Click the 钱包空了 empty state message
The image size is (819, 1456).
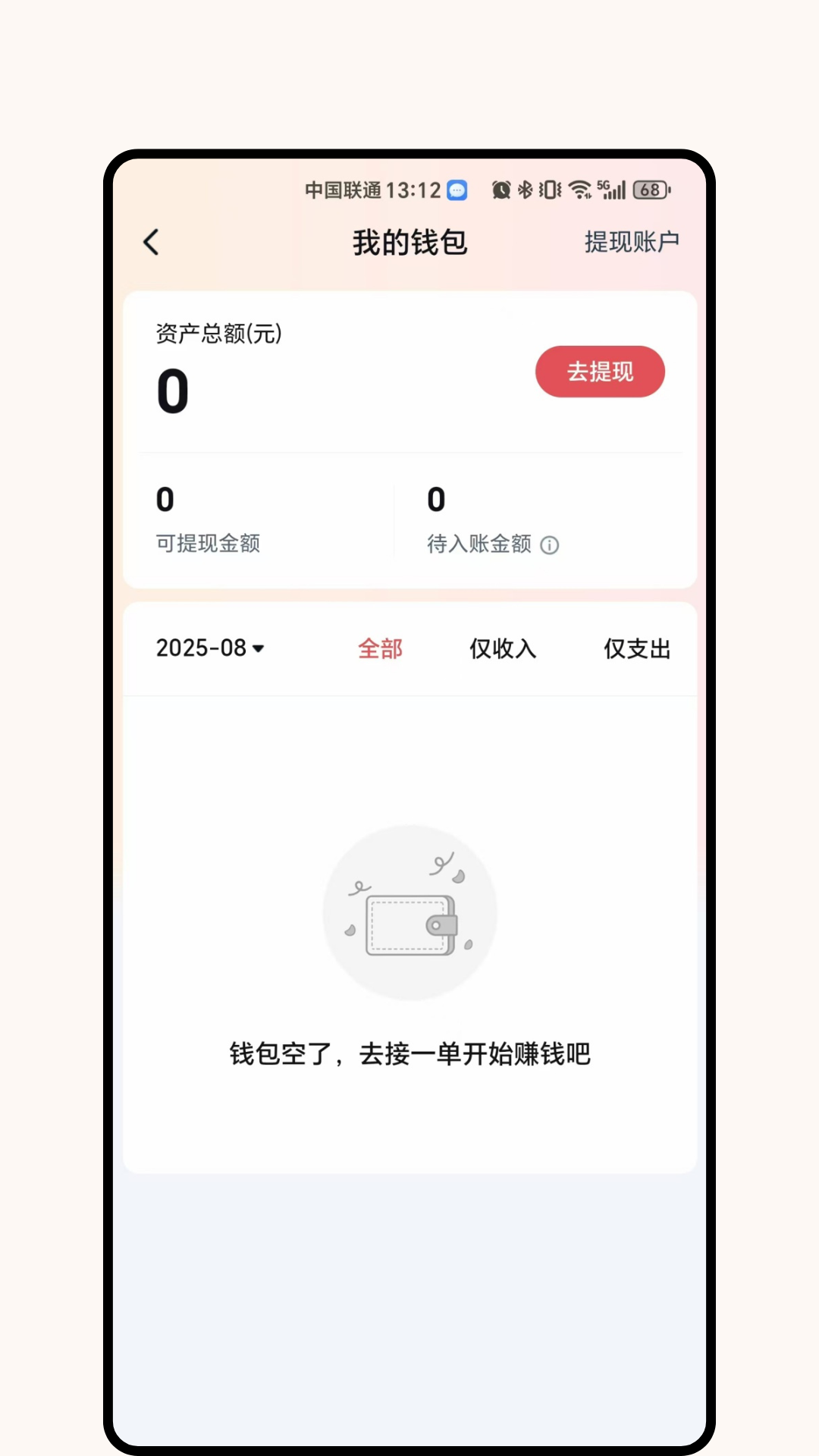(x=409, y=1054)
